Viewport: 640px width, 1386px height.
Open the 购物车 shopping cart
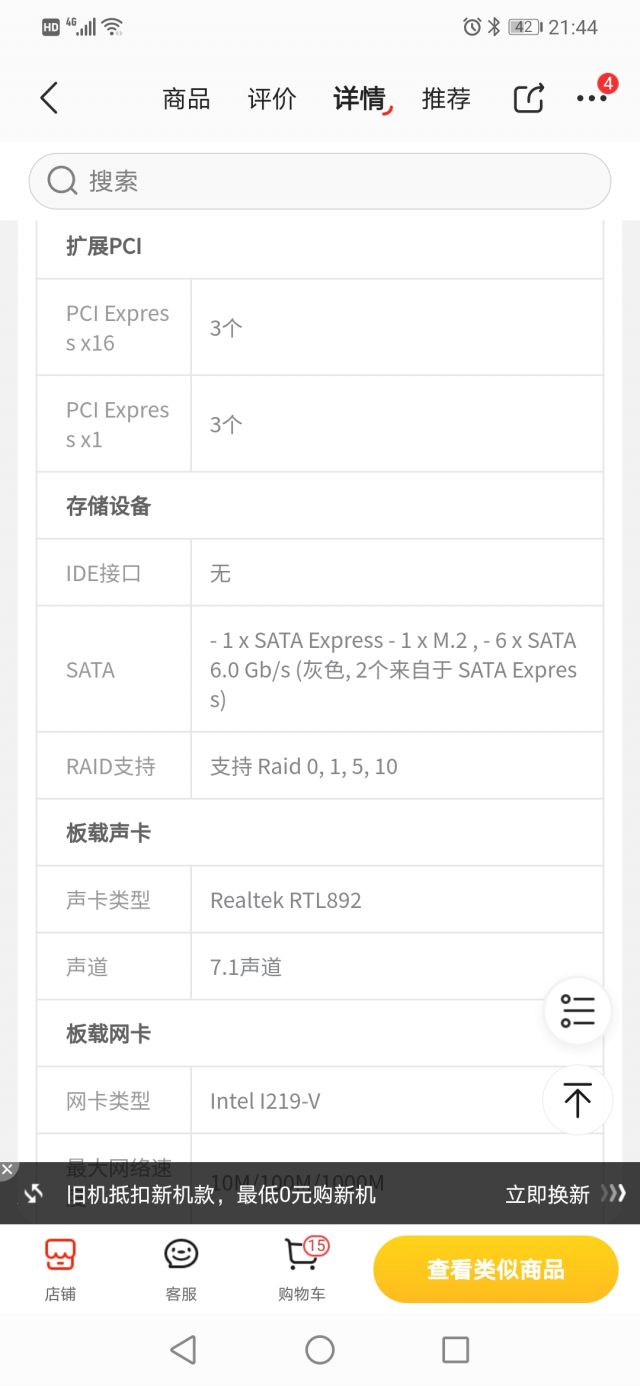302,1268
